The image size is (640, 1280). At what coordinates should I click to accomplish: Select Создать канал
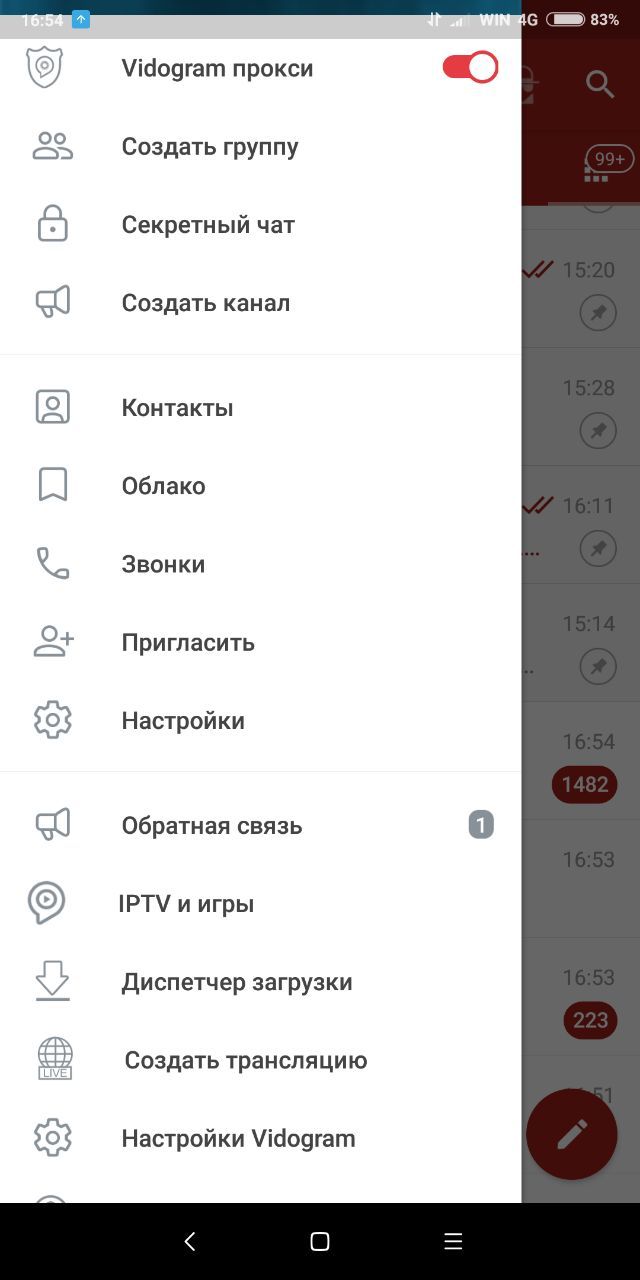260,303
